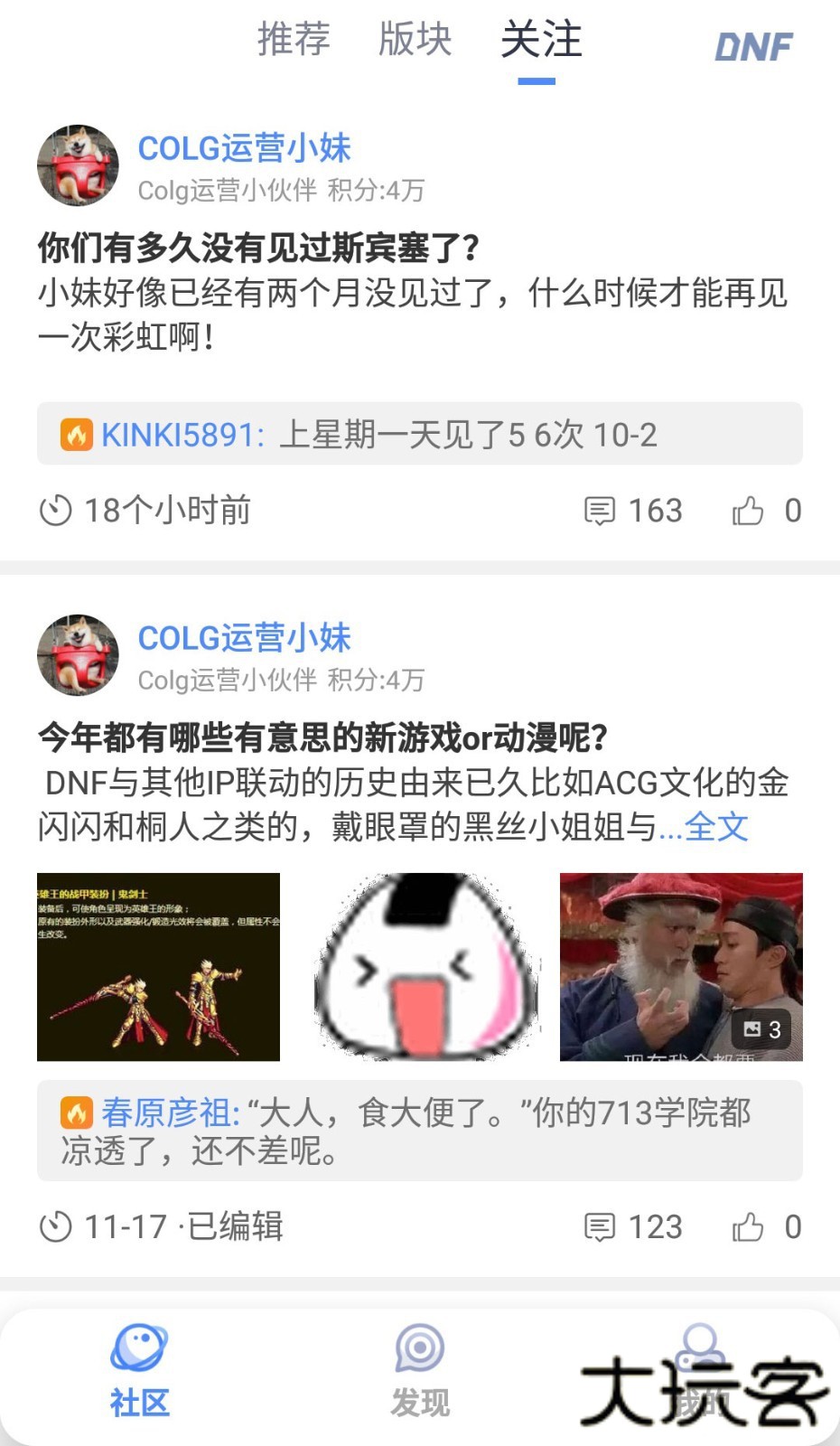Expand KINKI5891's highlighted hot comment
Viewport: 840px width, 1446px height.
pos(420,435)
